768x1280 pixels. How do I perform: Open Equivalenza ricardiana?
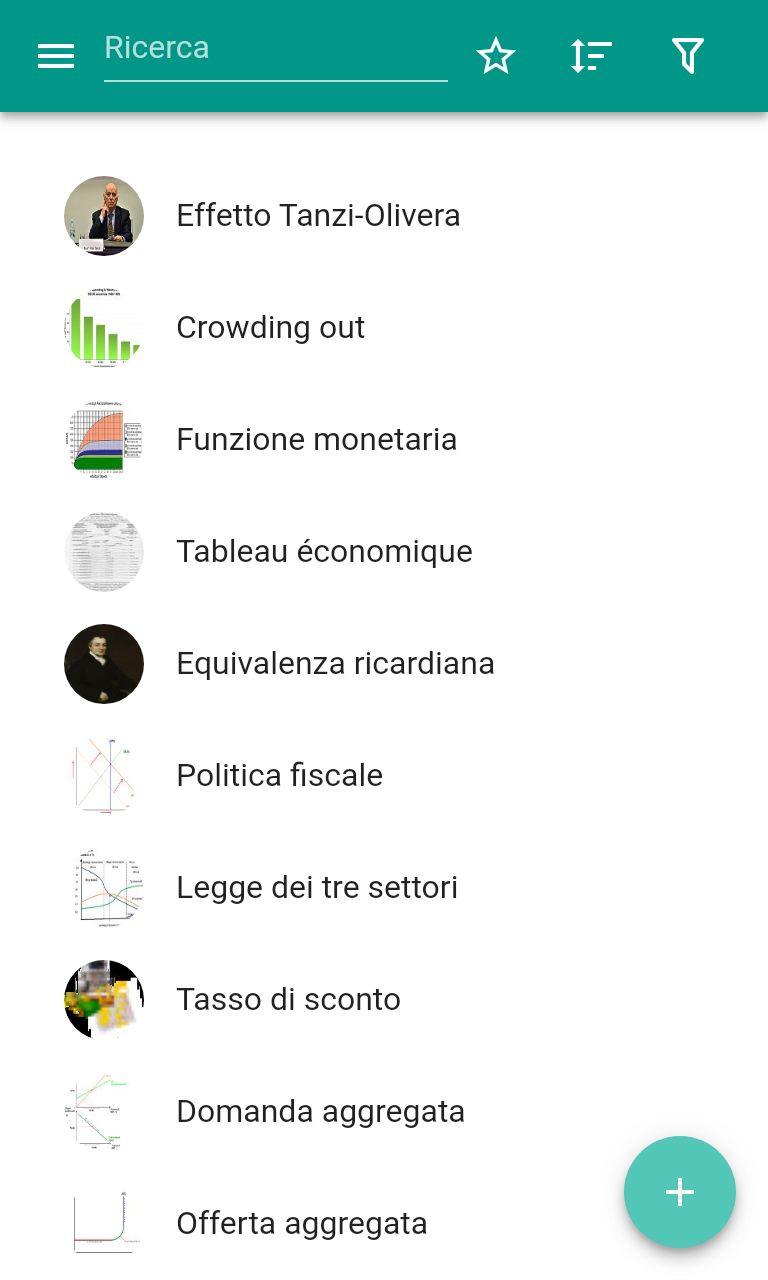[x=335, y=664]
